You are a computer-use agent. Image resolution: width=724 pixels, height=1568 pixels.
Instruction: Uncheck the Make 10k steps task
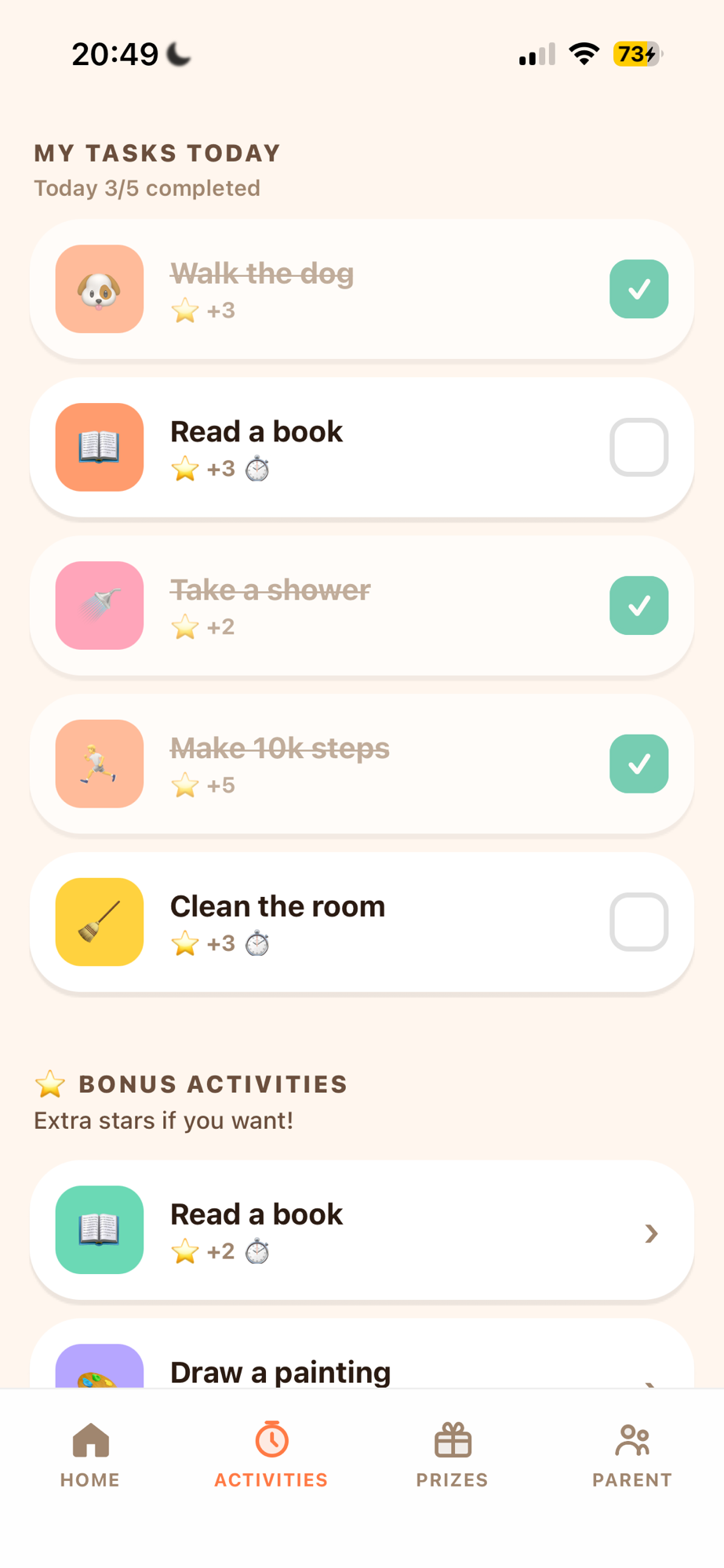639,764
